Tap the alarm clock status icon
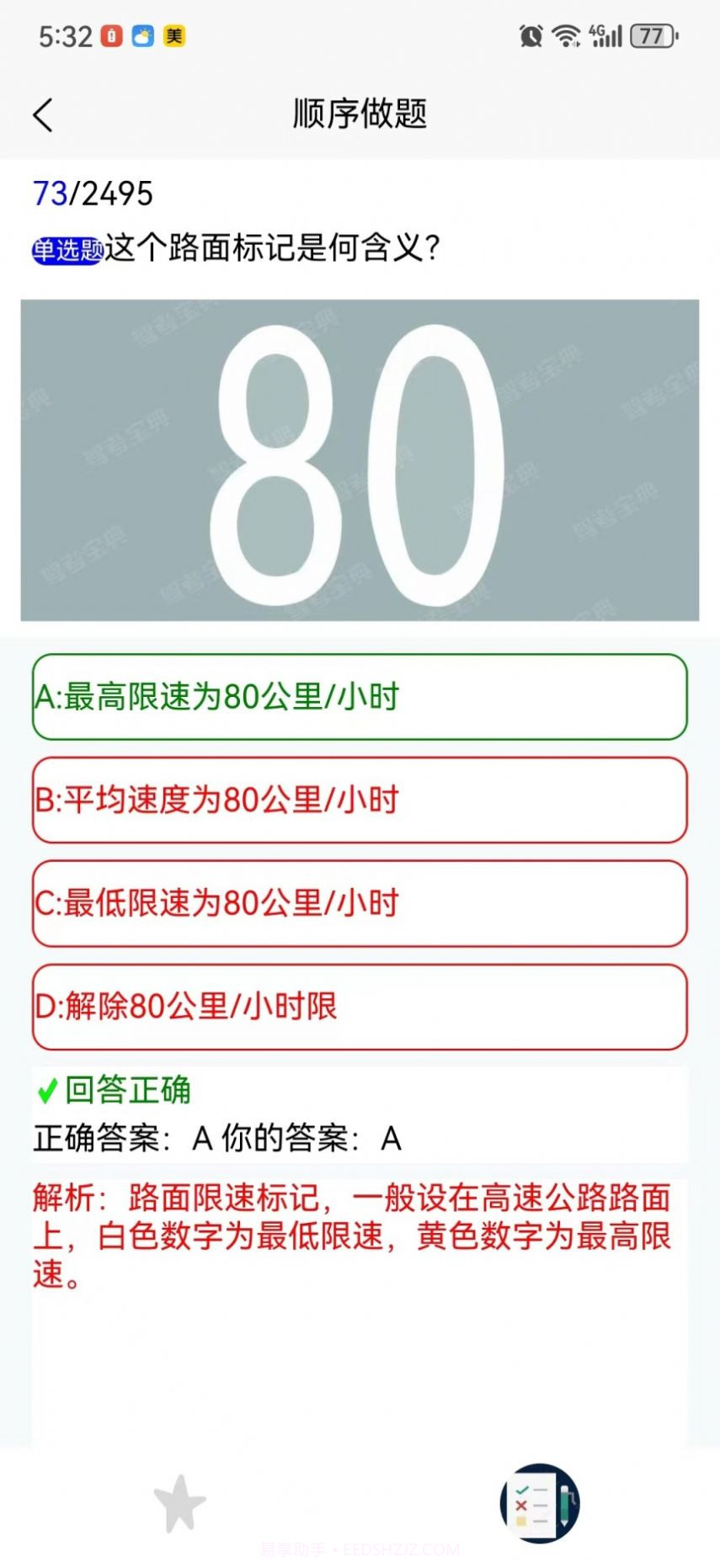Image resolution: width=720 pixels, height=1568 pixels. (530, 35)
